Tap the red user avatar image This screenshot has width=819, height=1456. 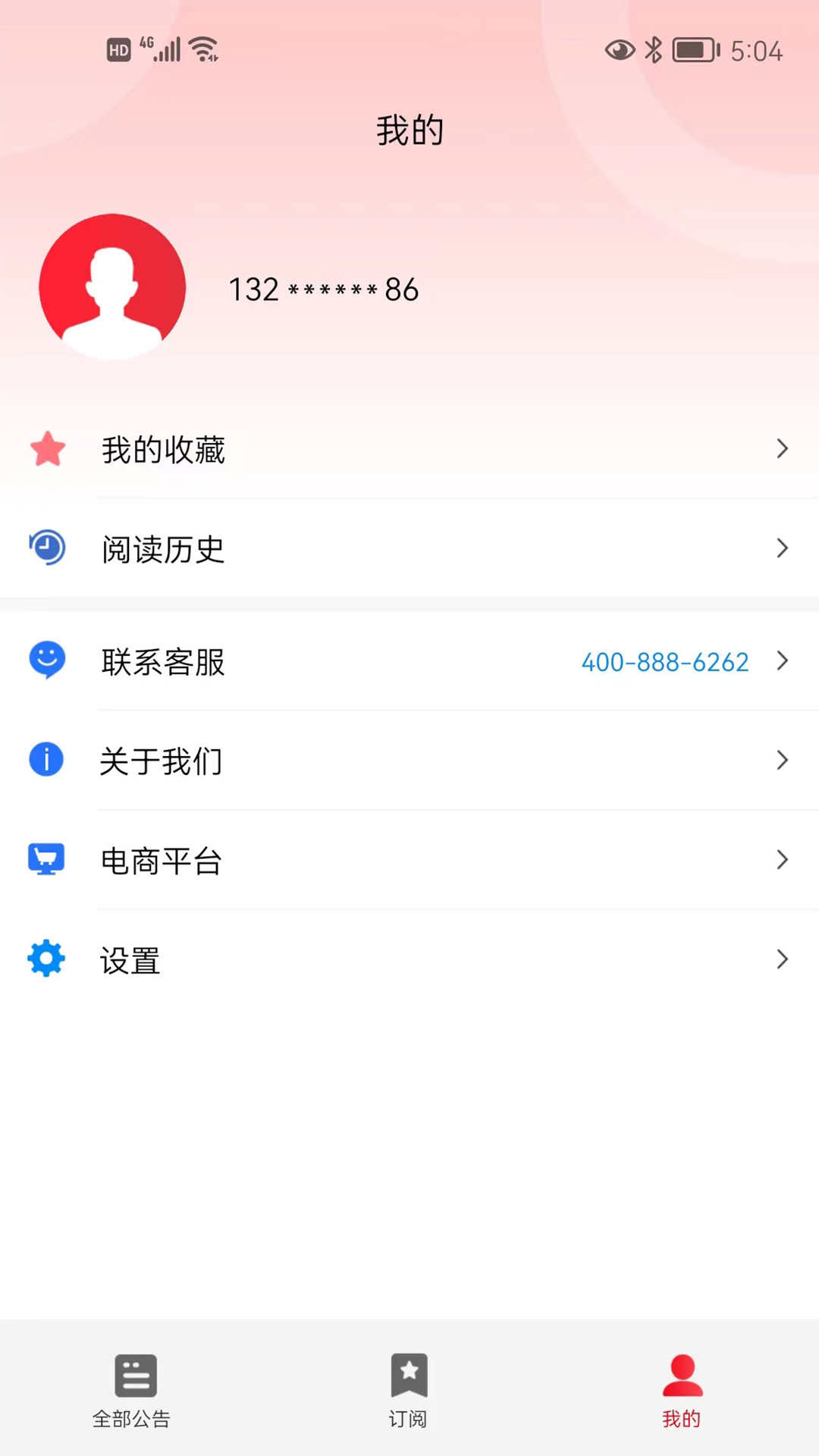click(x=112, y=287)
